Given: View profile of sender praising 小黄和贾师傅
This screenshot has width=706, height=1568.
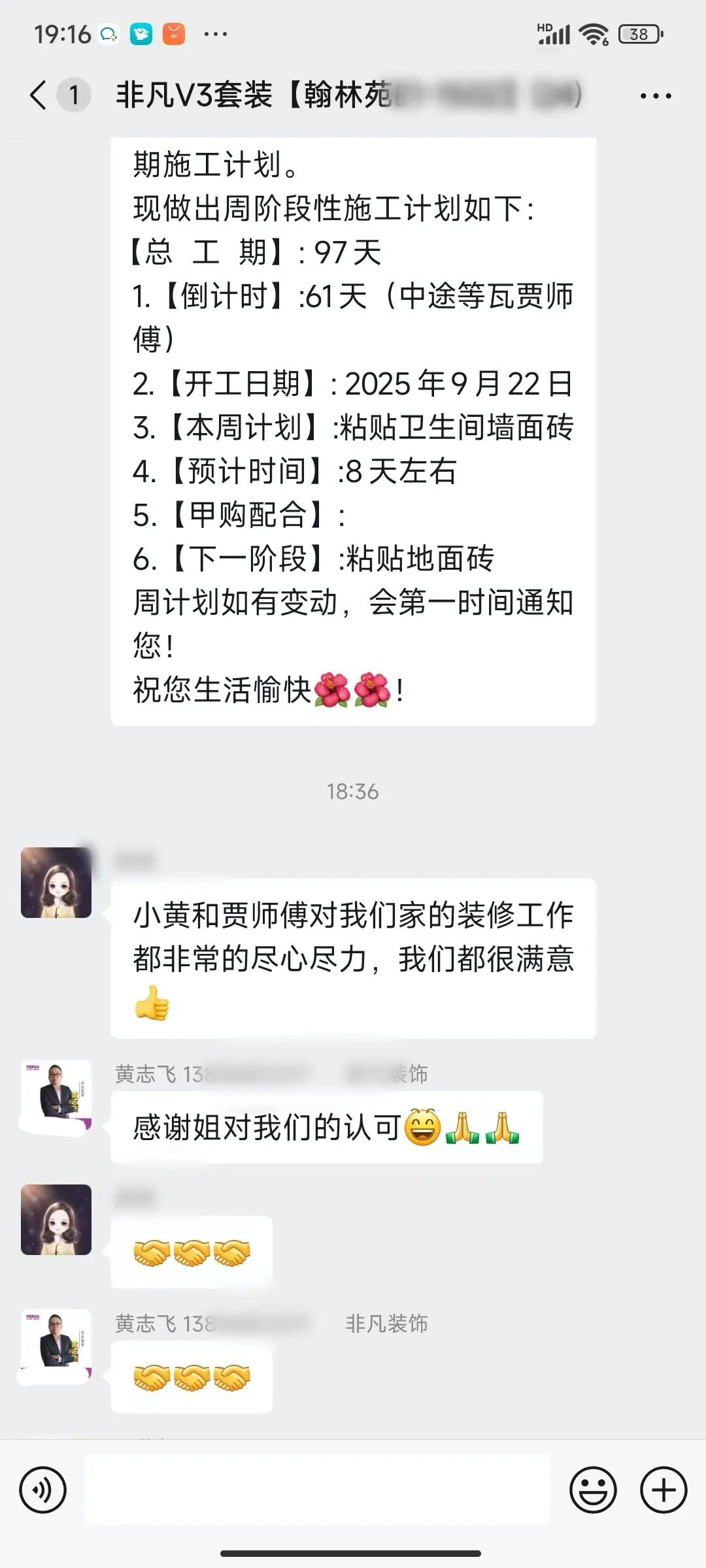Looking at the screenshot, I should click(x=56, y=883).
